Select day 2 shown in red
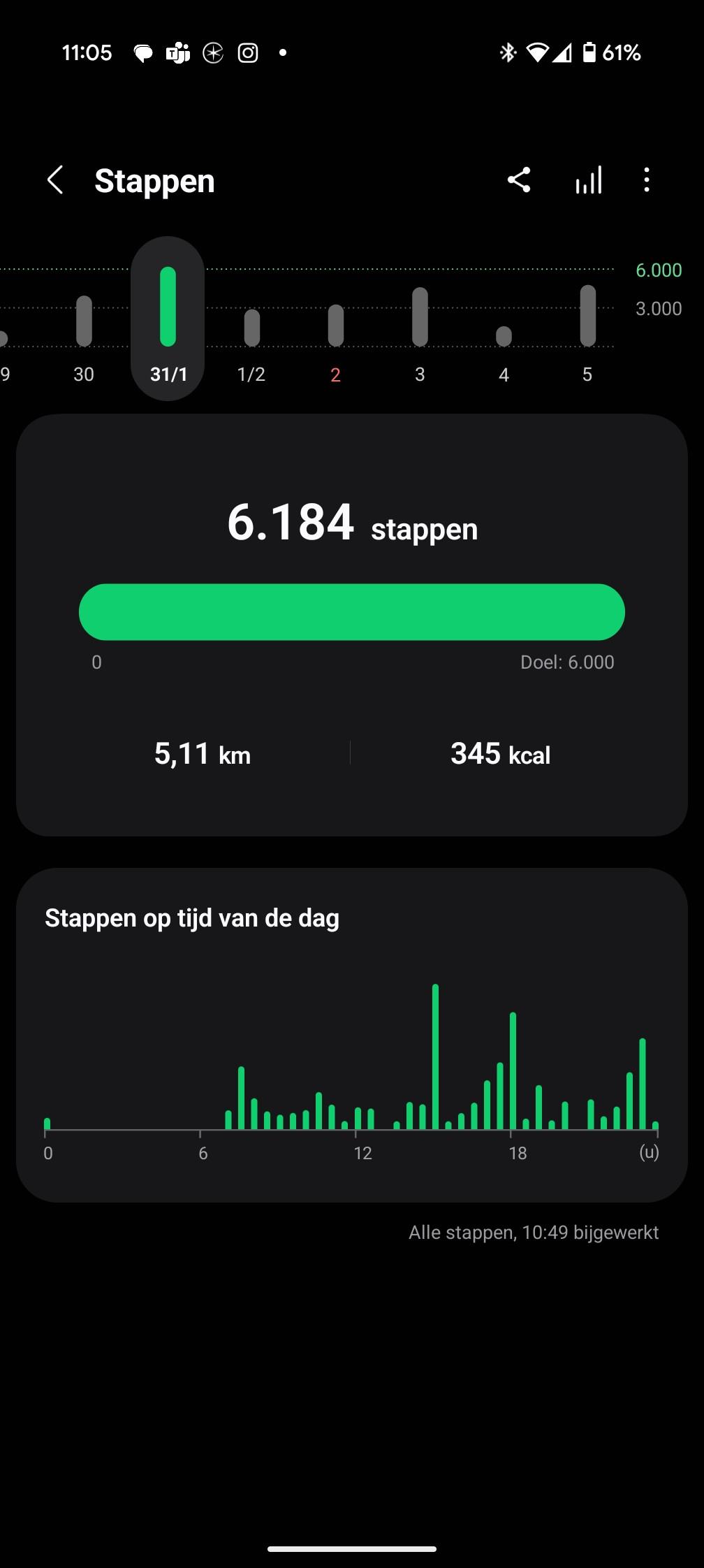The image size is (704, 1568). coord(335,341)
